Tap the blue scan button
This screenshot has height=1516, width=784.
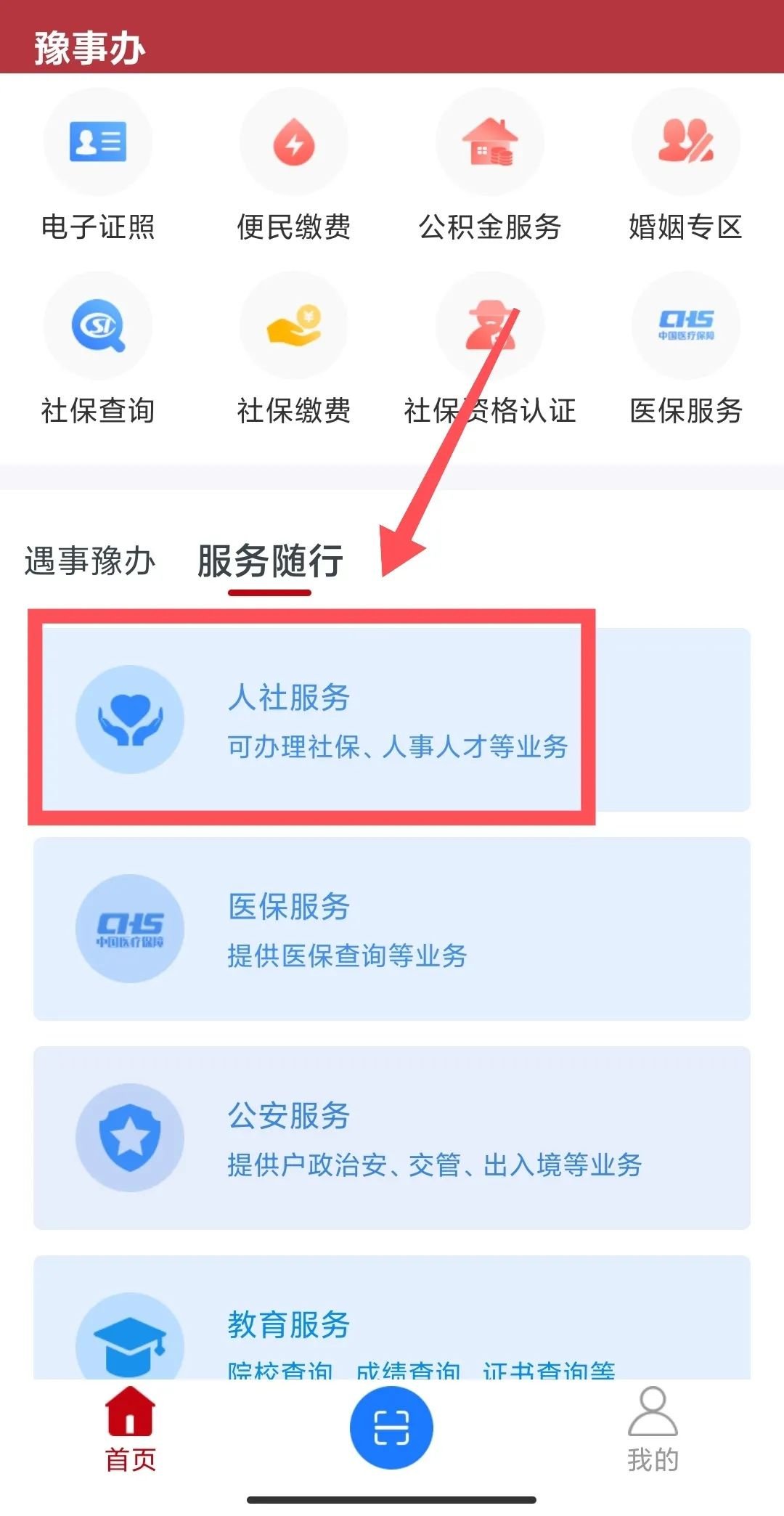391,1427
